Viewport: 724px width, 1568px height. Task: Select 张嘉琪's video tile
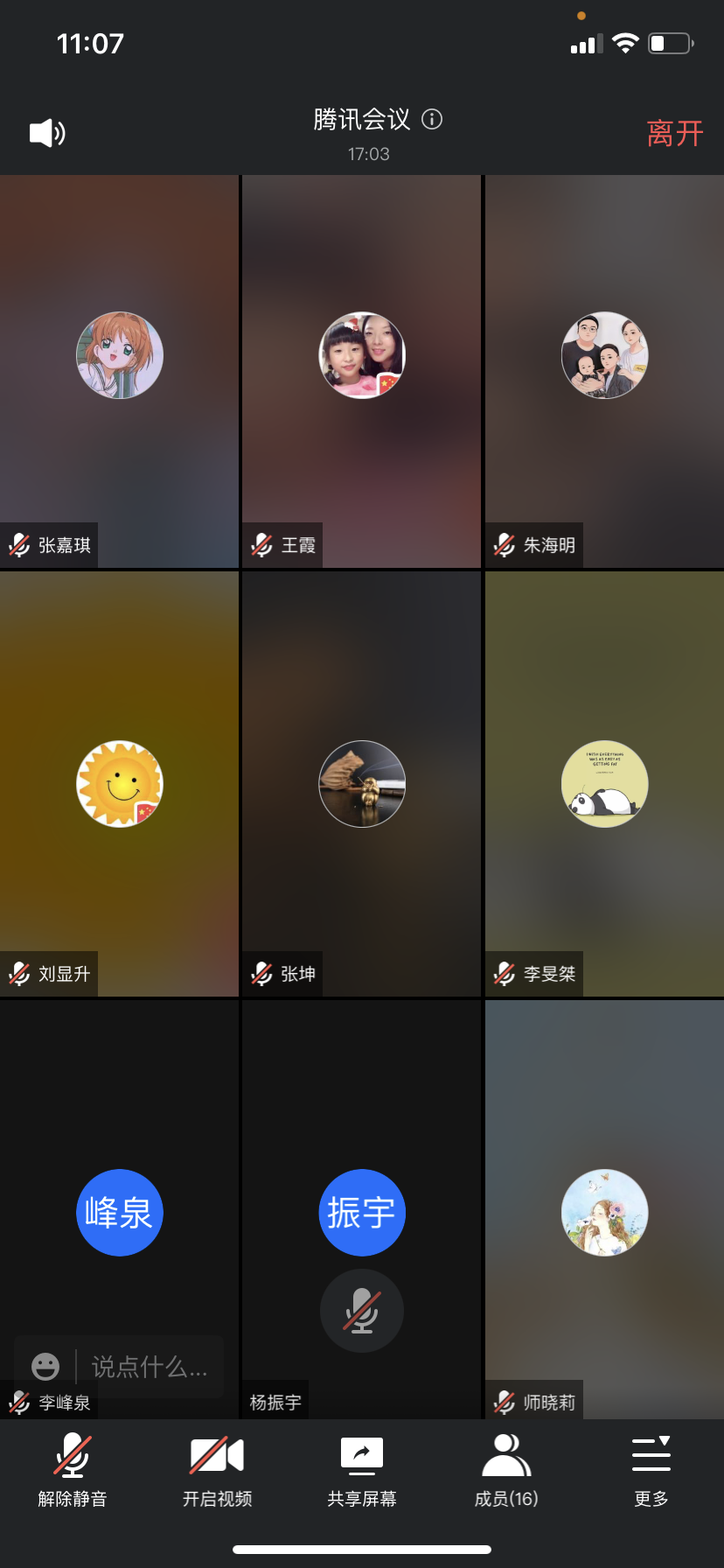[119, 371]
